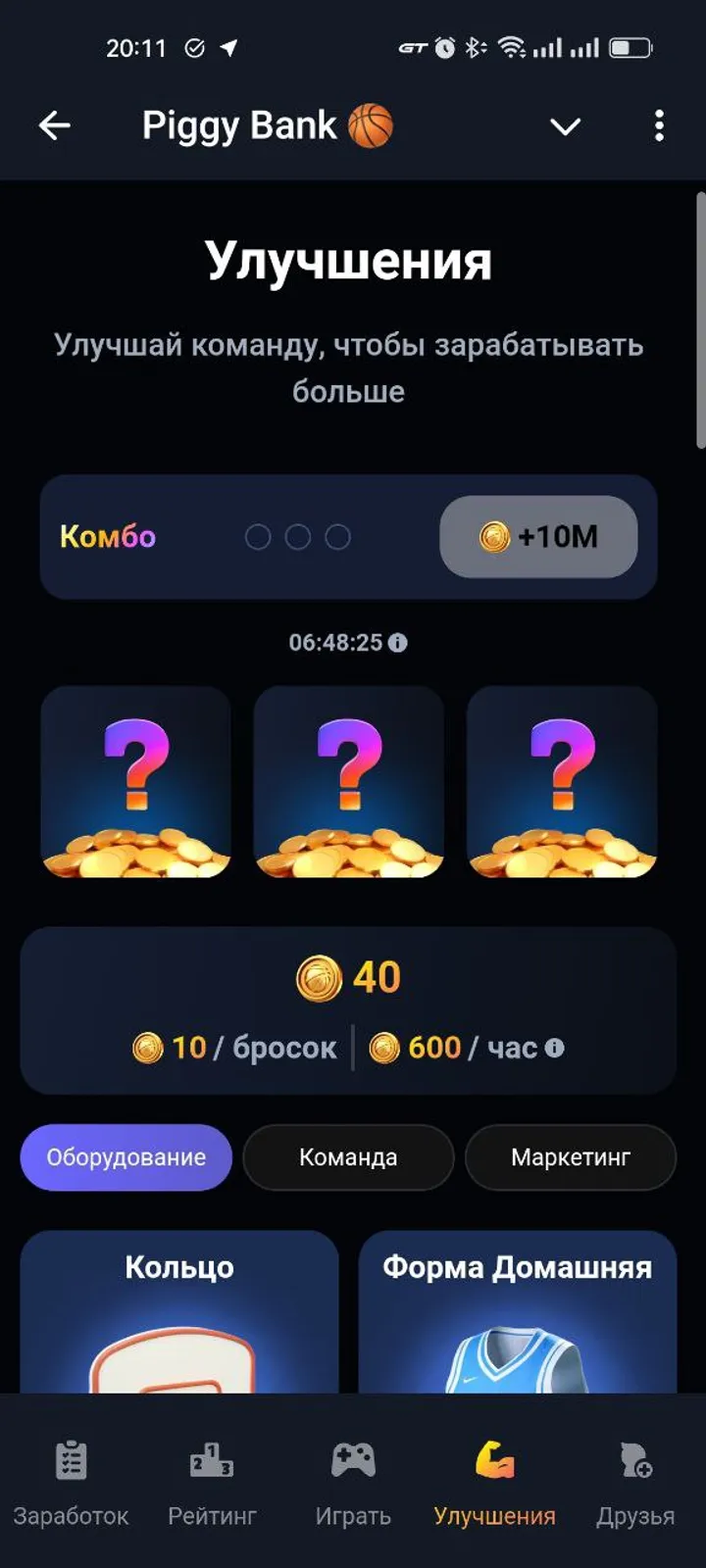The height and width of the screenshot is (1568, 706).
Task: Open the three-dot options menu
Action: click(659, 126)
